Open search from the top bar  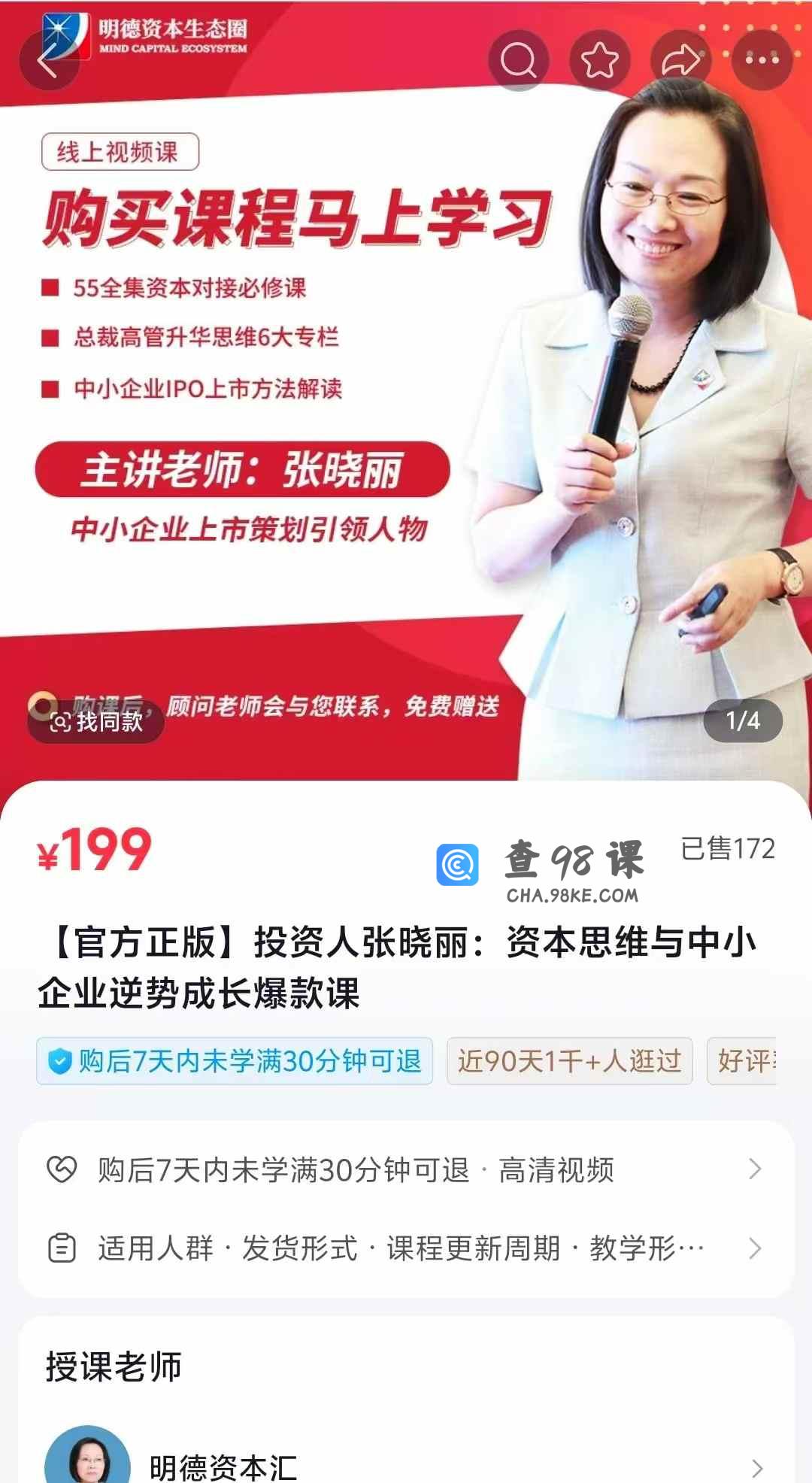tap(518, 60)
